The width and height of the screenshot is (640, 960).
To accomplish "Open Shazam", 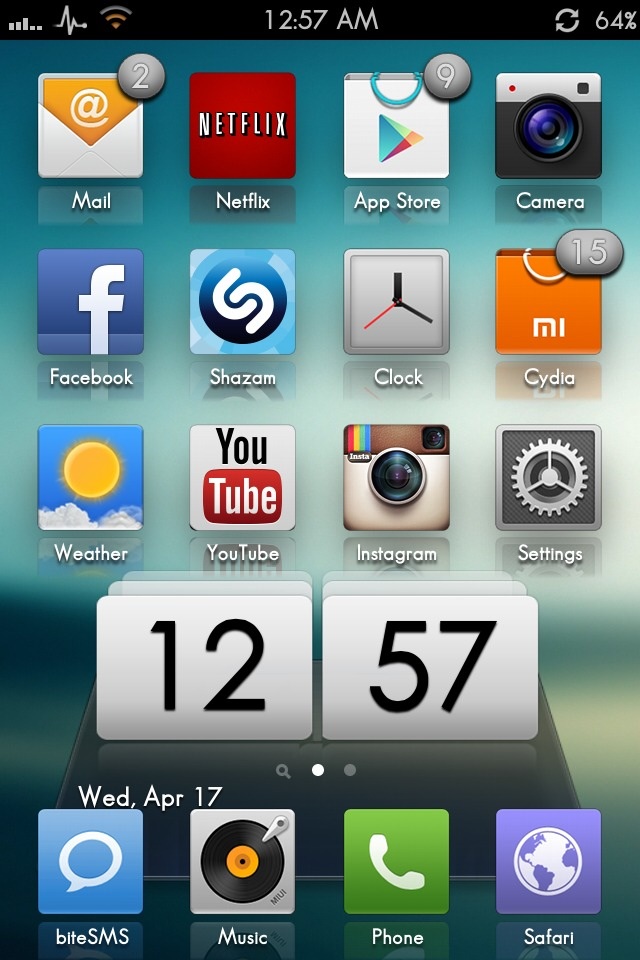I will tap(243, 302).
